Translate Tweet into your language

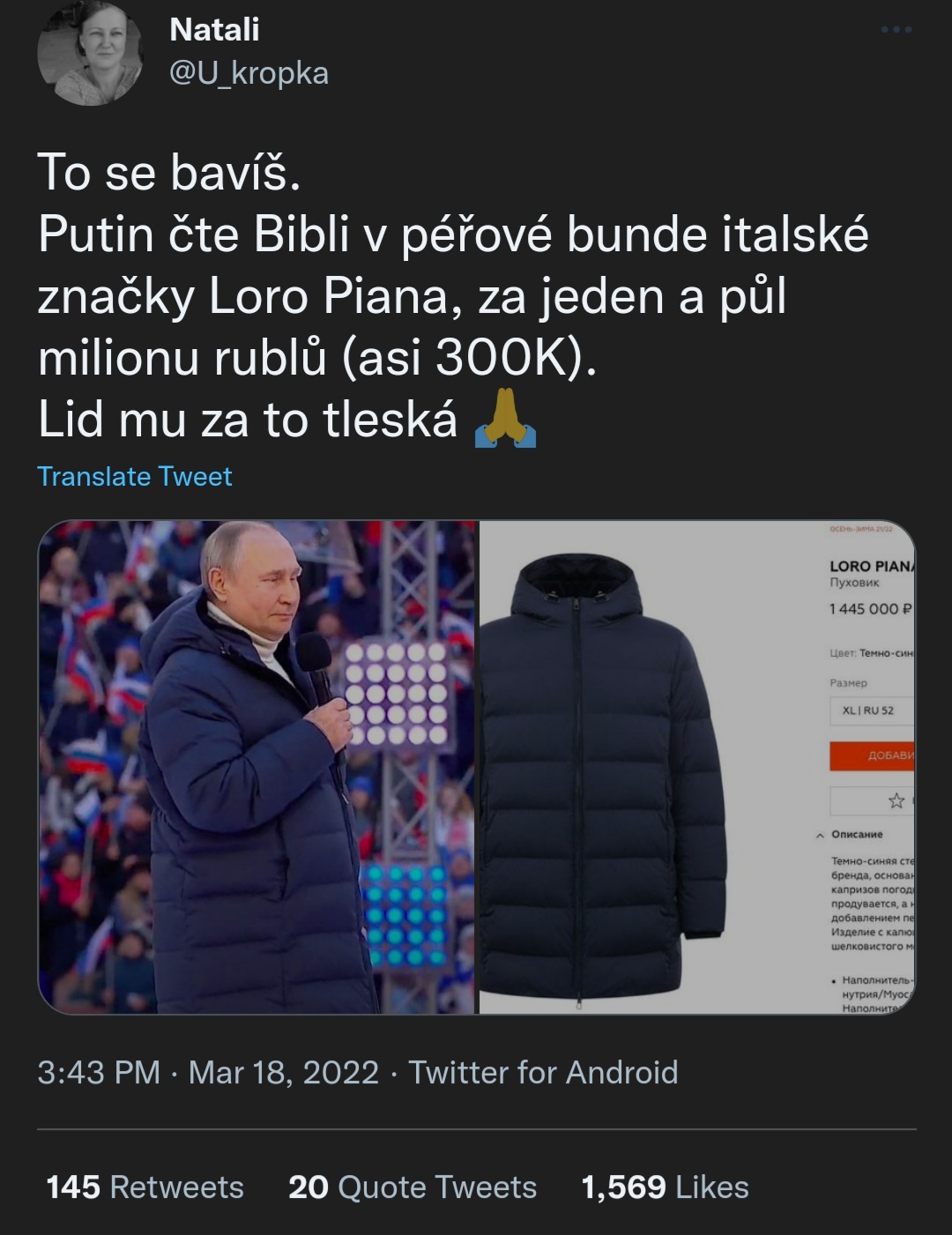click(x=135, y=476)
